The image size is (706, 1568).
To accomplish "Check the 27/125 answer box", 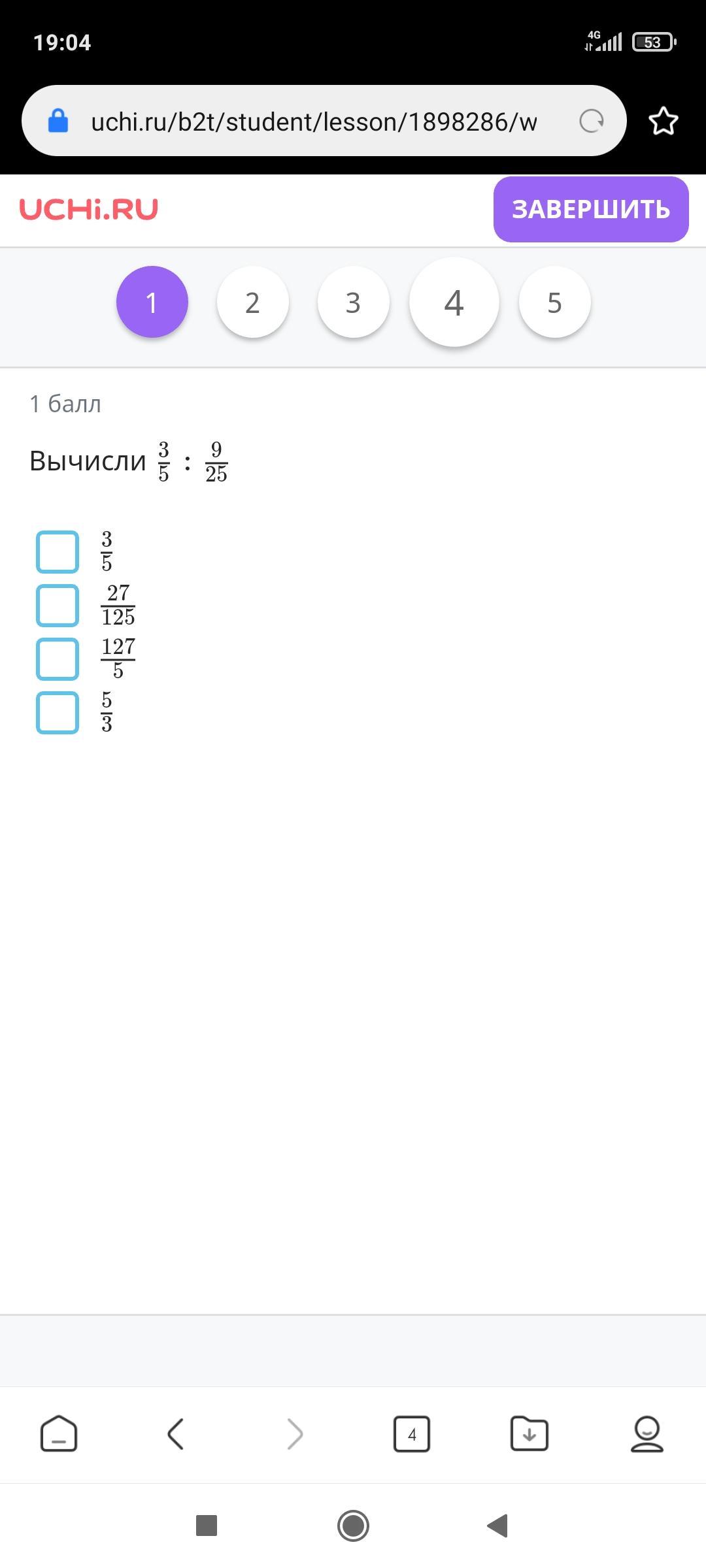I will point(58,606).
